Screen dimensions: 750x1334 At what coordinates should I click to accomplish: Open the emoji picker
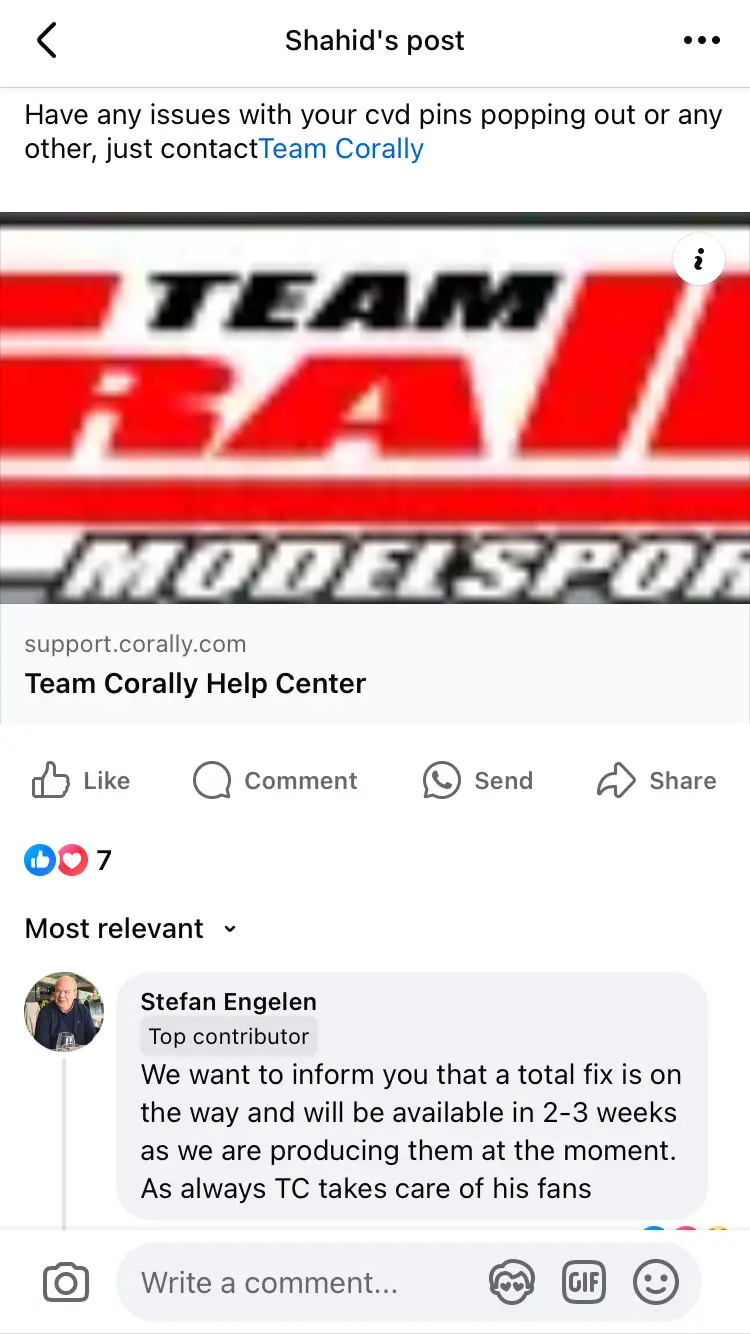tap(656, 1282)
